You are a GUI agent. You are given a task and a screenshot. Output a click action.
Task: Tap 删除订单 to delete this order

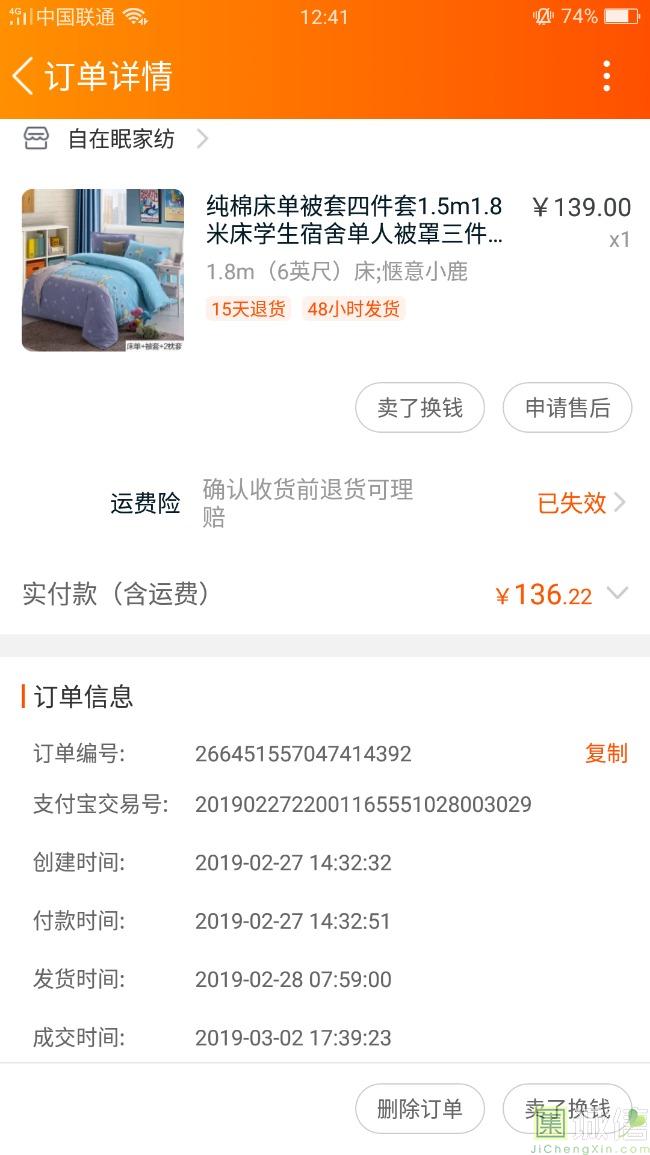click(420, 1109)
